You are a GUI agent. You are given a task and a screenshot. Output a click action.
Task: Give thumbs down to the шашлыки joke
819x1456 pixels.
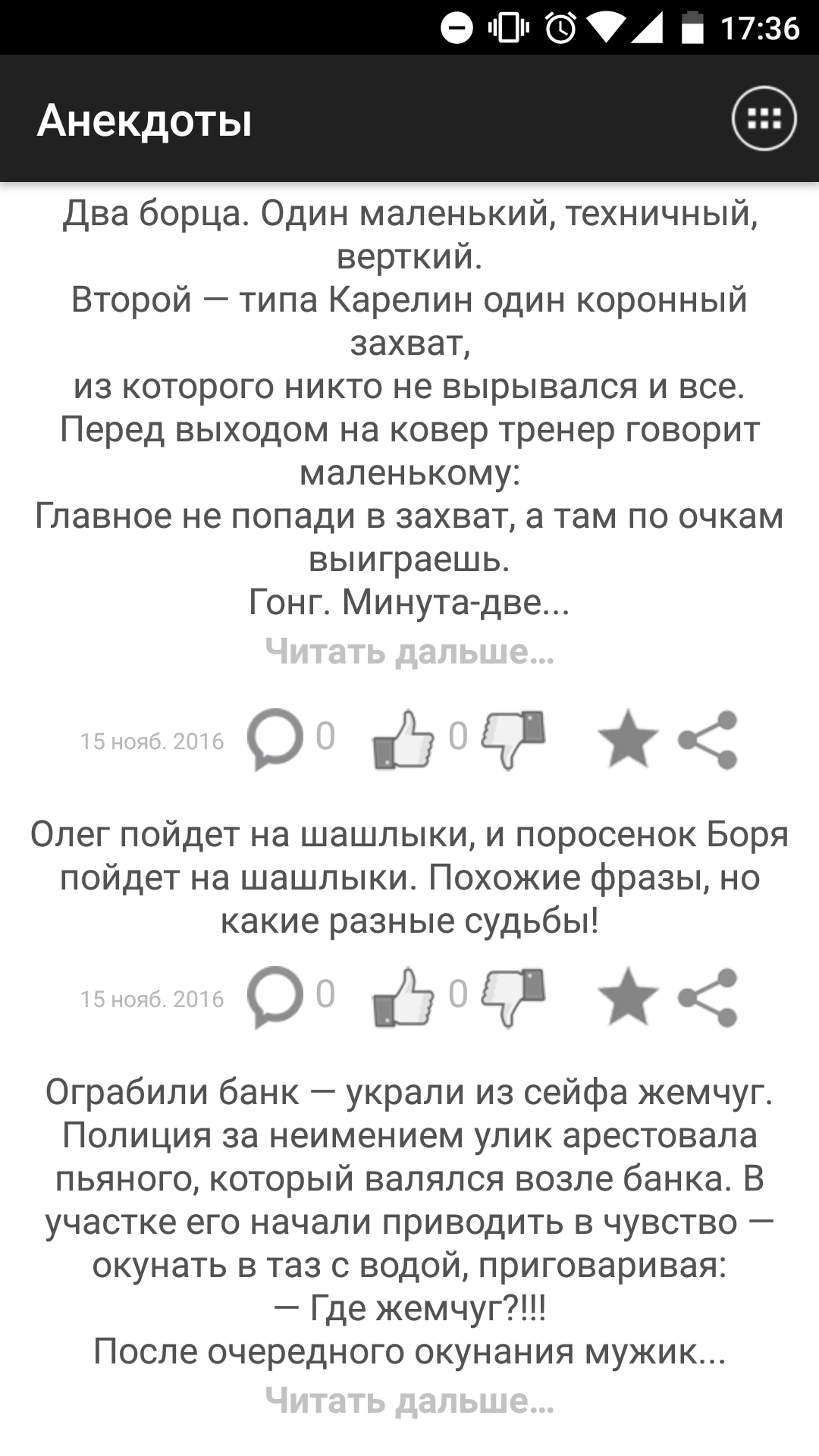point(513,997)
